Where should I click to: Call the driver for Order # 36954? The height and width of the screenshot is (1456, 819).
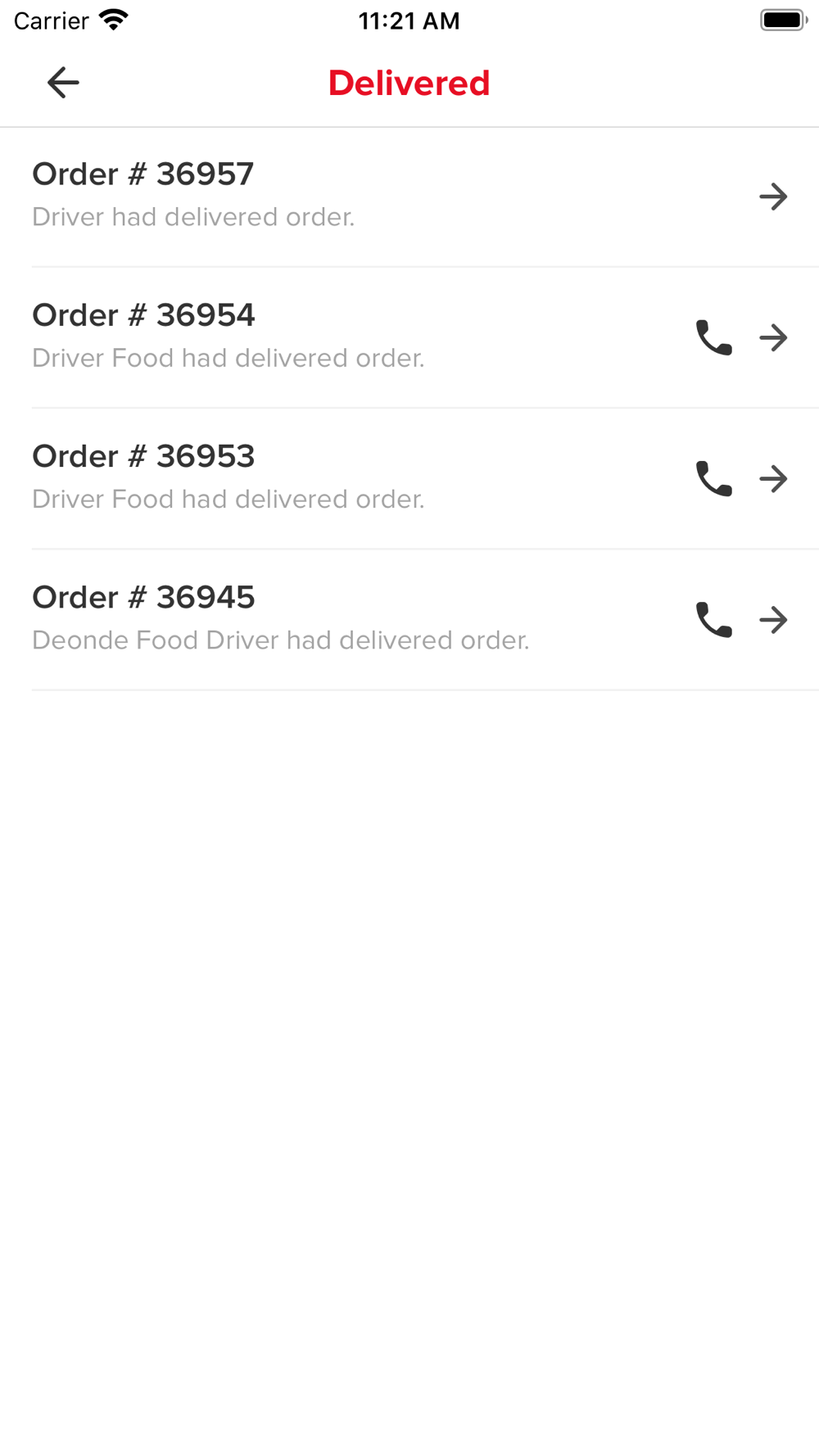pyautogui.click(x=713, y=337)
